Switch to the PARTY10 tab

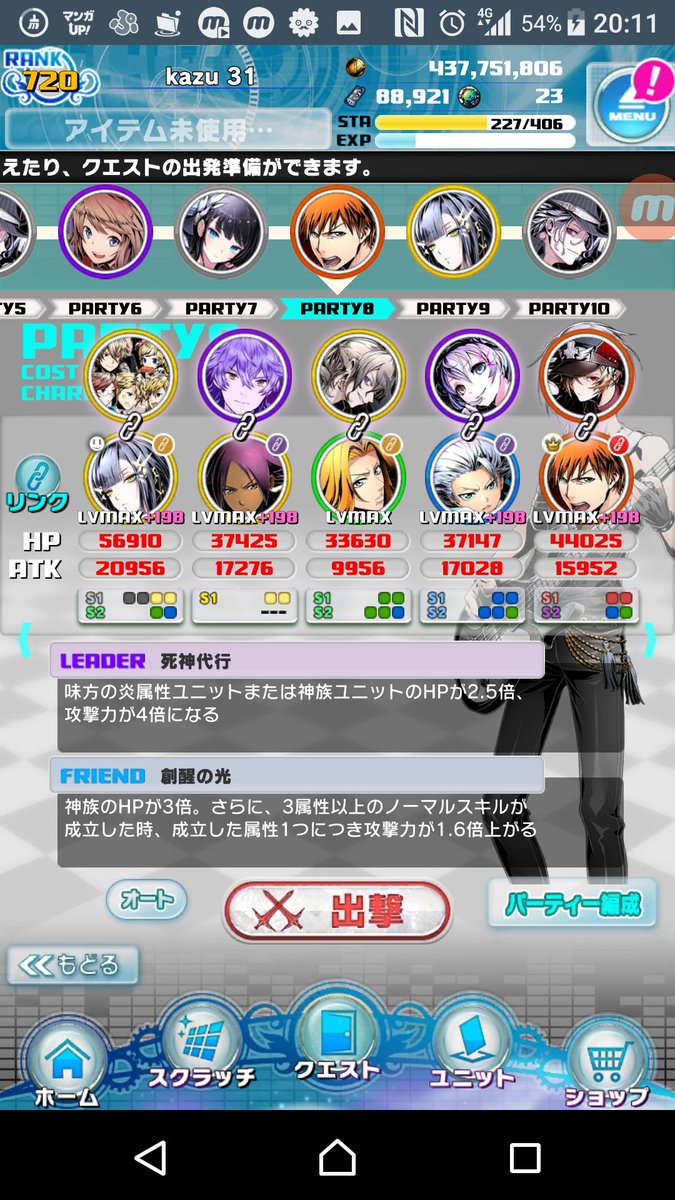[x=567, y=309]
